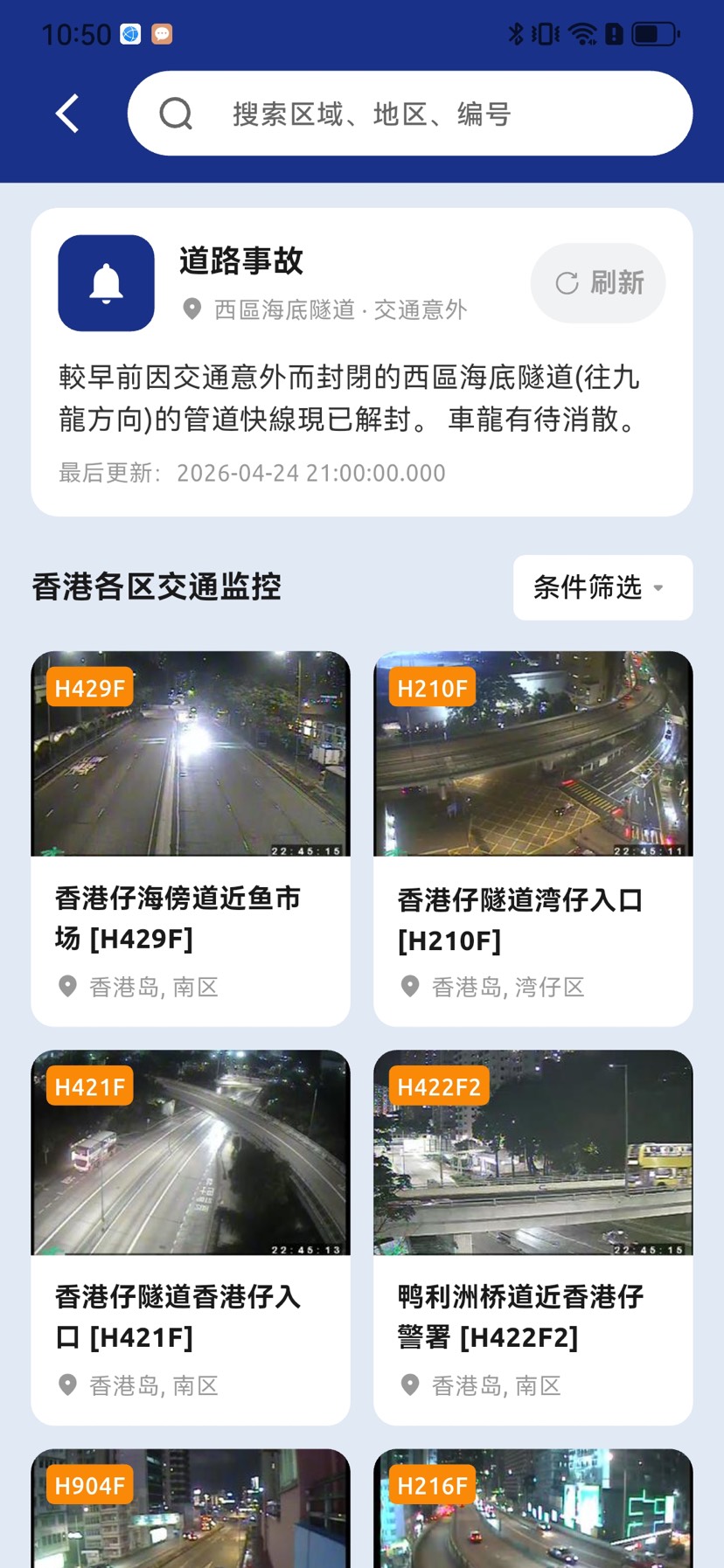Select the H904F camera tile
724x1568 pixels.
tap(191, 1509)
